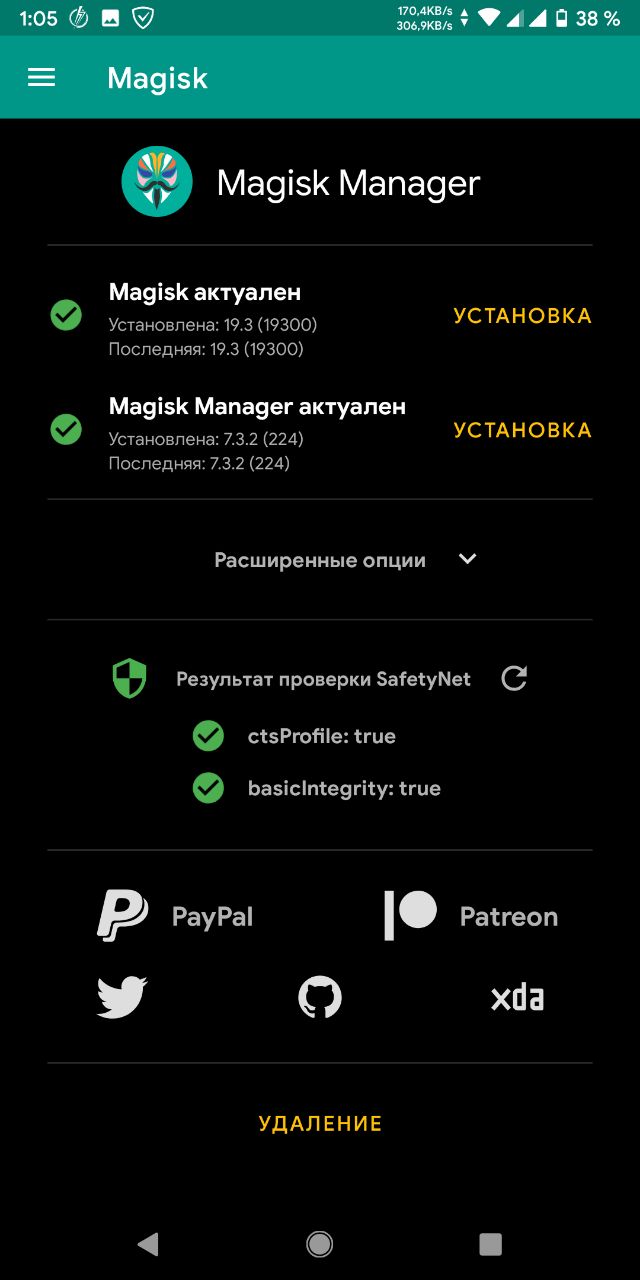This screenshot has height=1280, width=640.
Task: Go back with the system back button
Action: pos(148,1243)
